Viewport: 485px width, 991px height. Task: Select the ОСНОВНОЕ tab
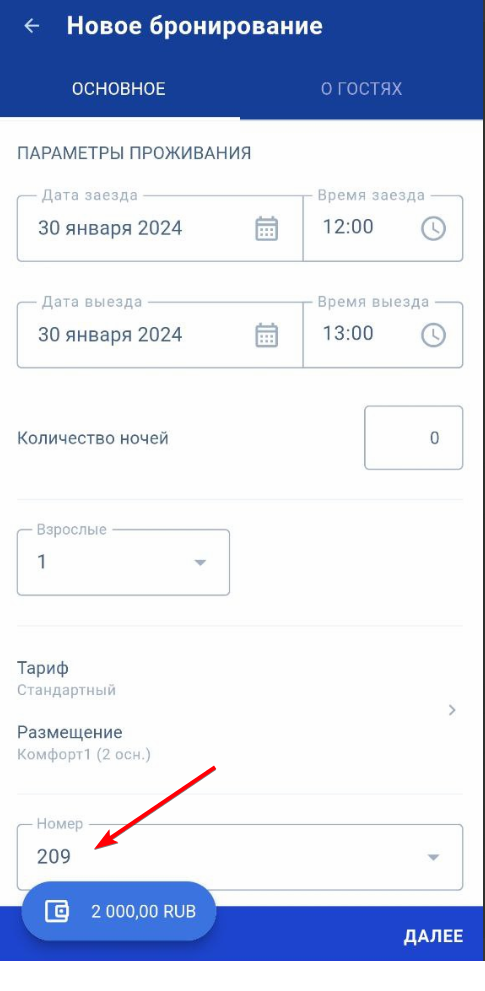click(119, 88)
